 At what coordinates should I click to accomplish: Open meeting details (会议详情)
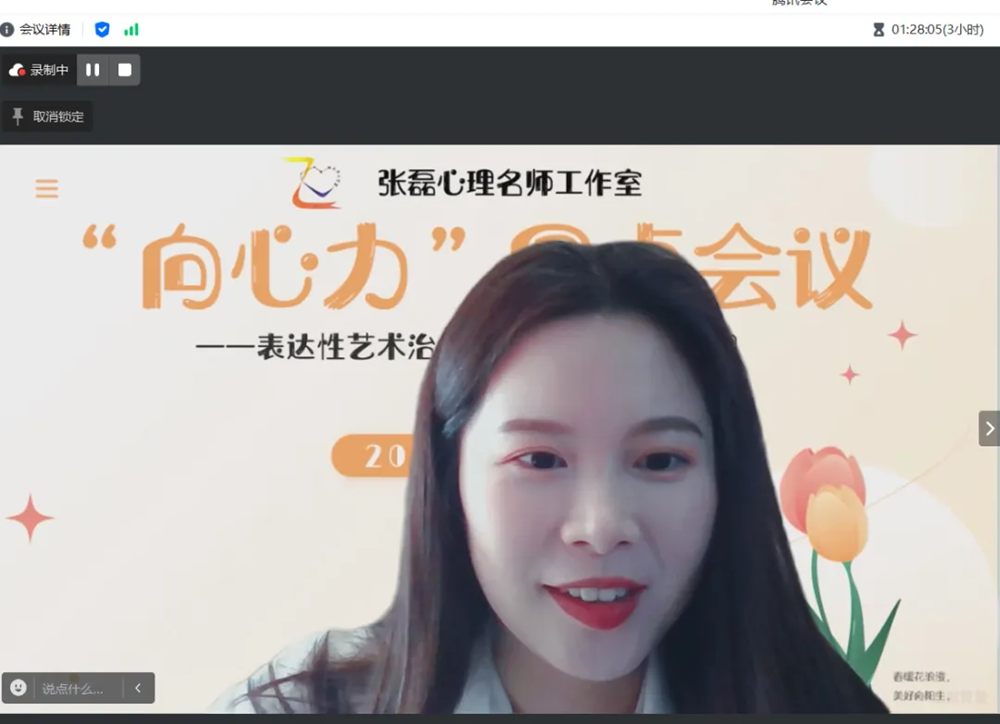click(36, 30)
